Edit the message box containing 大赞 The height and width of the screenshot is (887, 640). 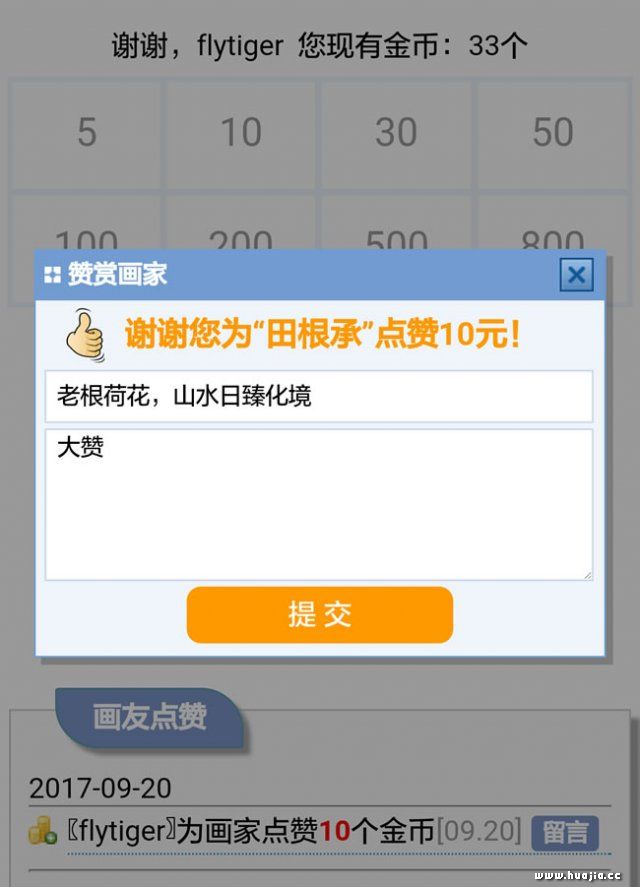pos(318,504)
